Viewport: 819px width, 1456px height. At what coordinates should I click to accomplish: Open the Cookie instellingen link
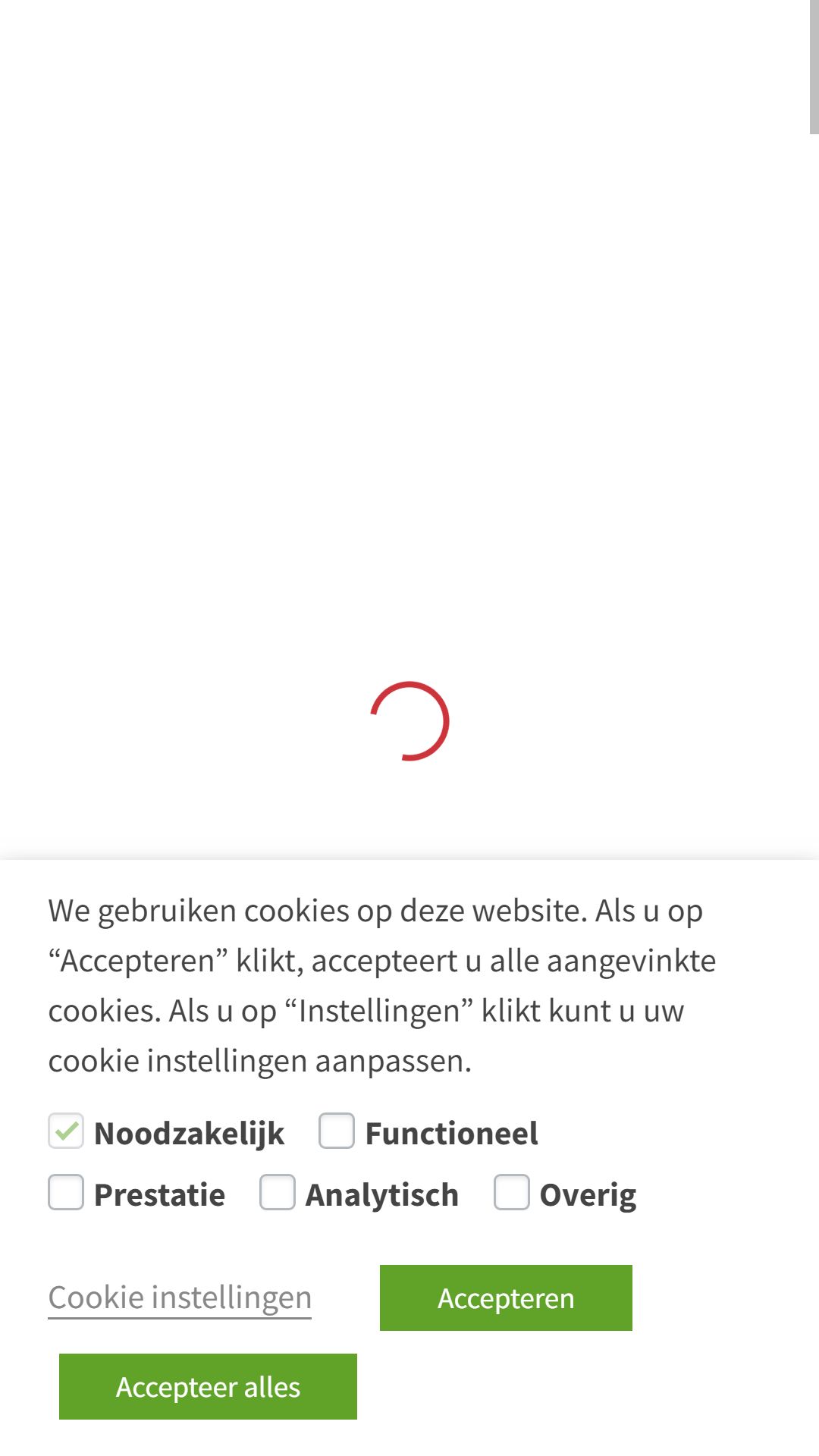point(180,1298)
